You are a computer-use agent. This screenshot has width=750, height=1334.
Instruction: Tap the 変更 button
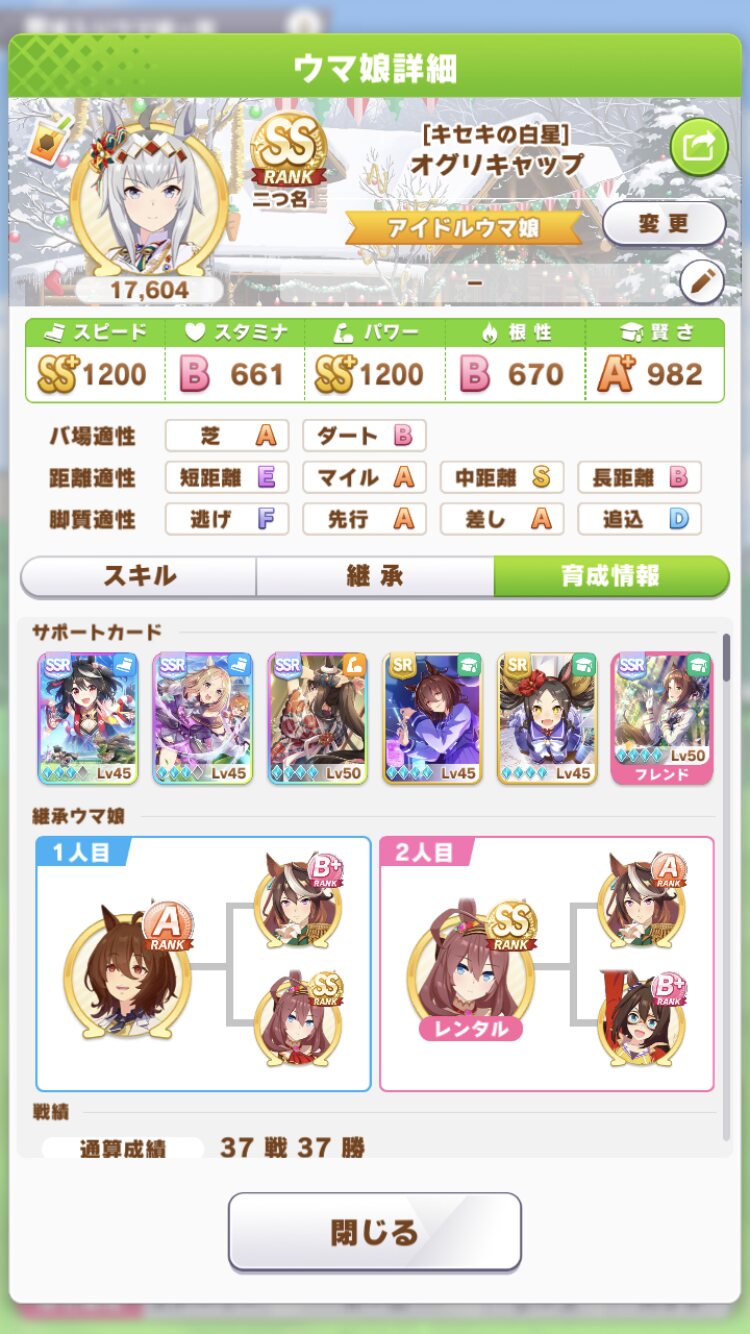[664, 224]
